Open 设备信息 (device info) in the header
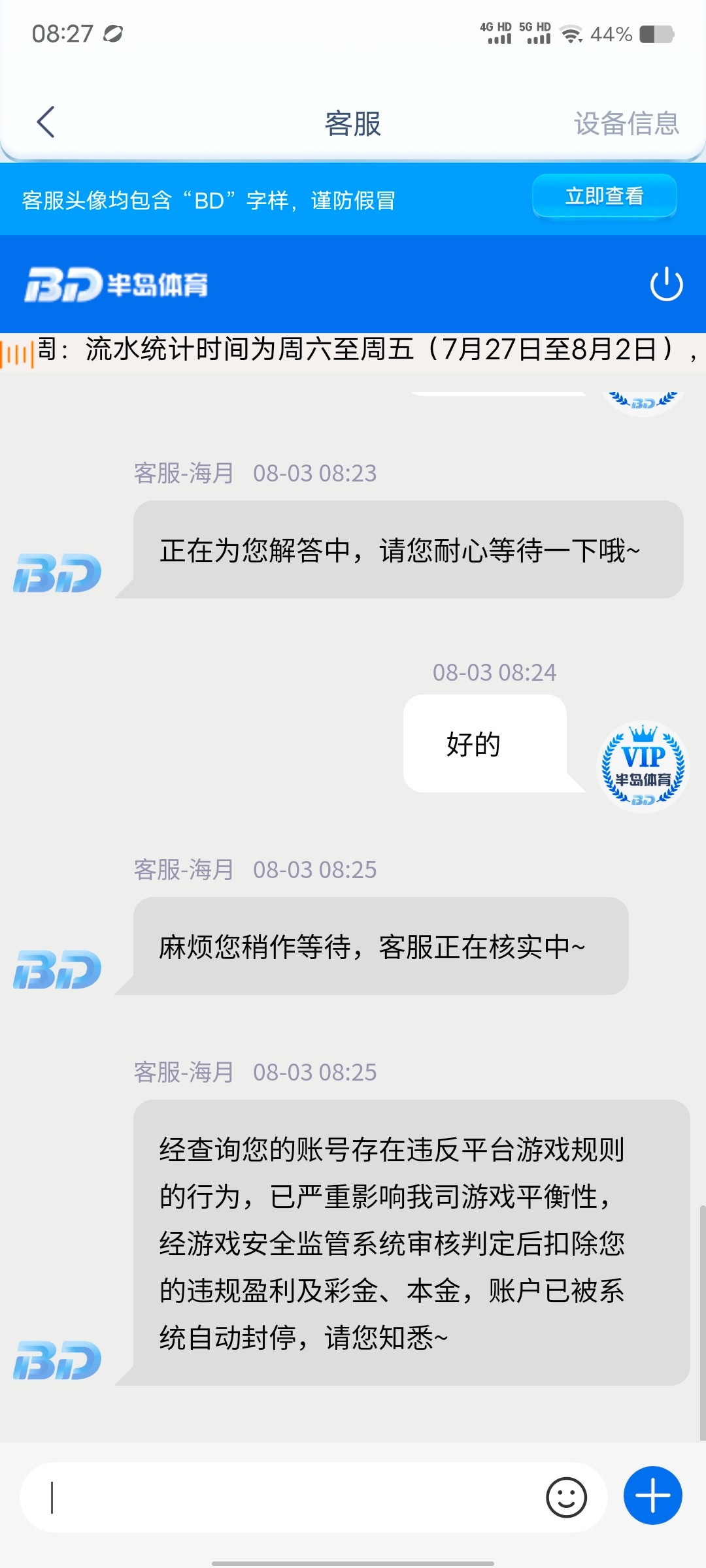The width and height of the screenshot is (706, 1568). pyautogui.click(x=626, y=123)
